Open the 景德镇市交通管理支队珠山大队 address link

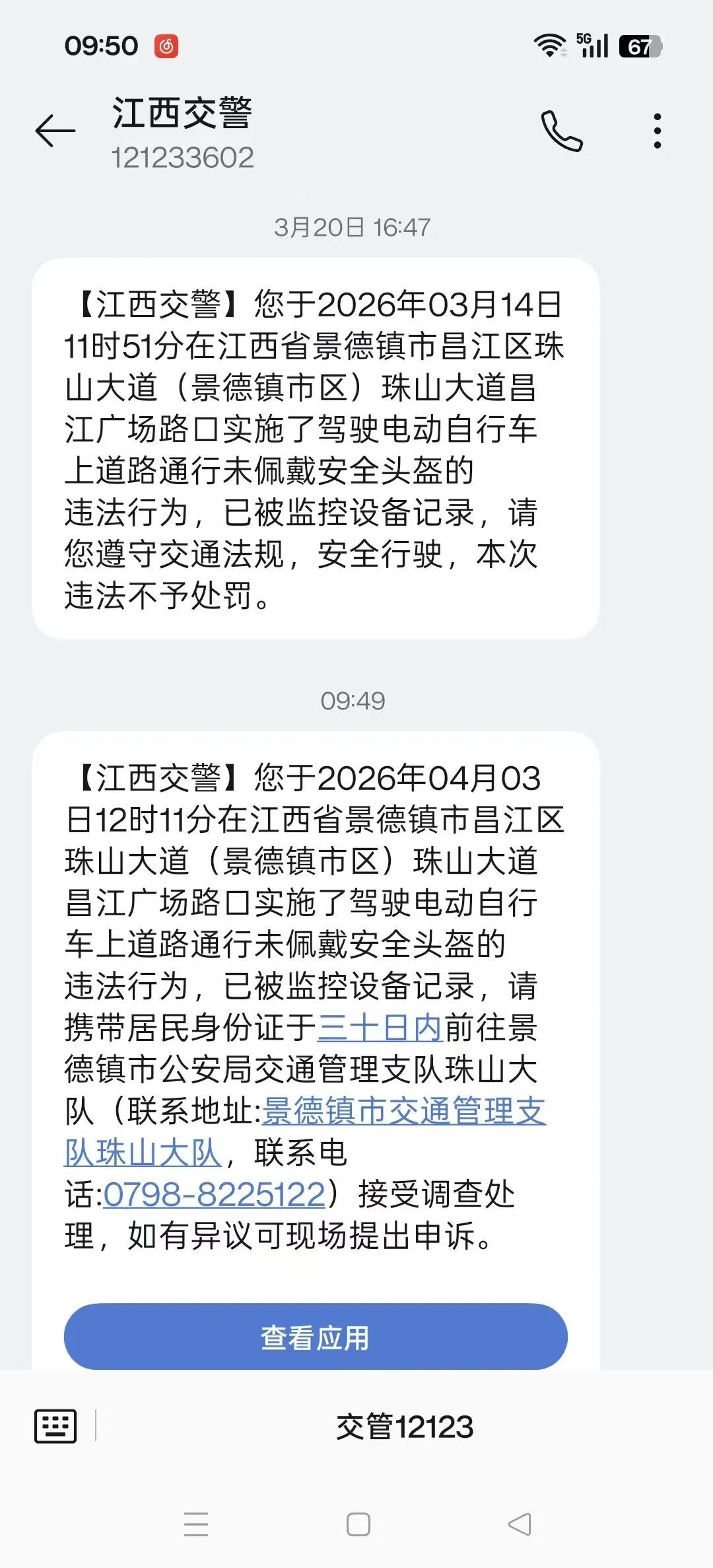[x=404, y=1112]
